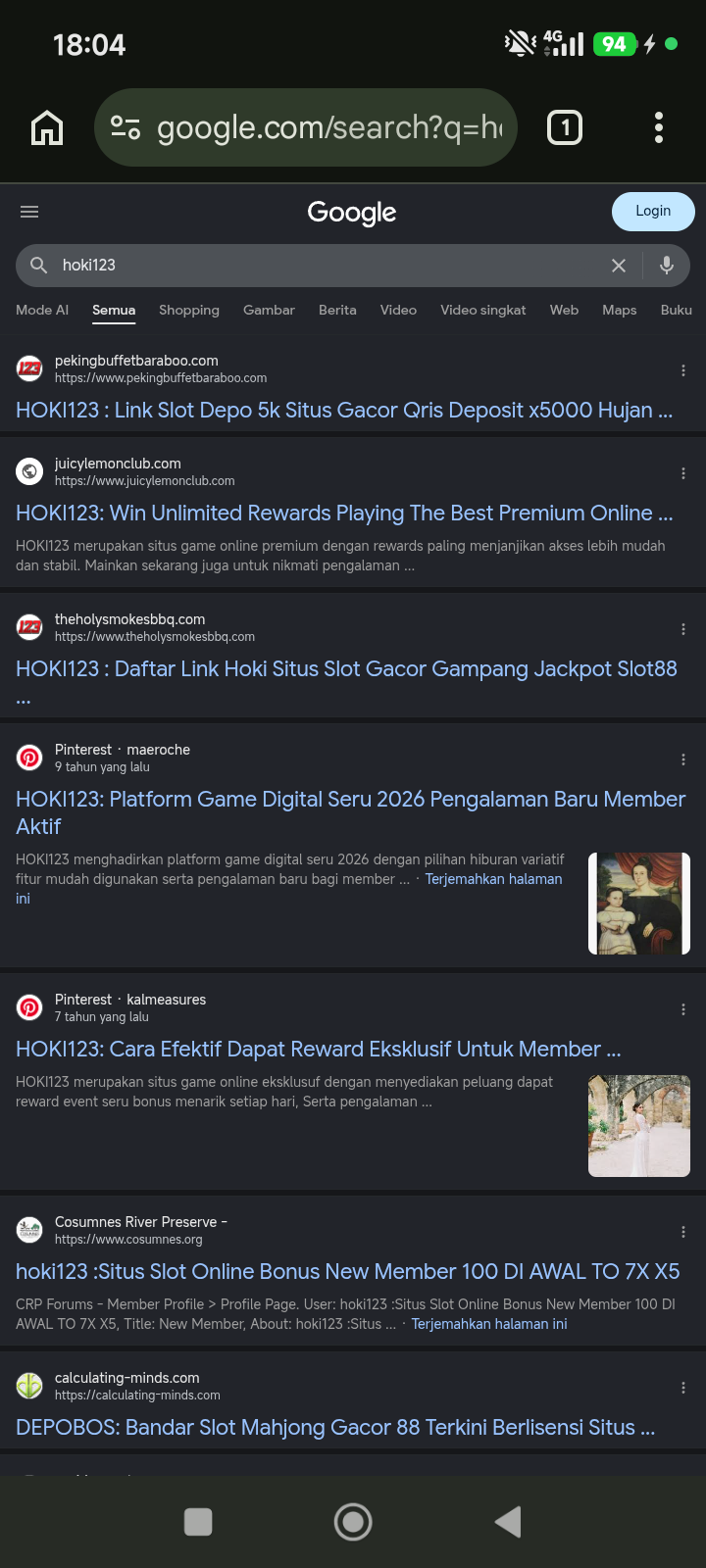Viewport: 706px width, 1568px height.
Task: Open the pekingbuffetbaraboo.com result options menu
Action: point(683,370)
